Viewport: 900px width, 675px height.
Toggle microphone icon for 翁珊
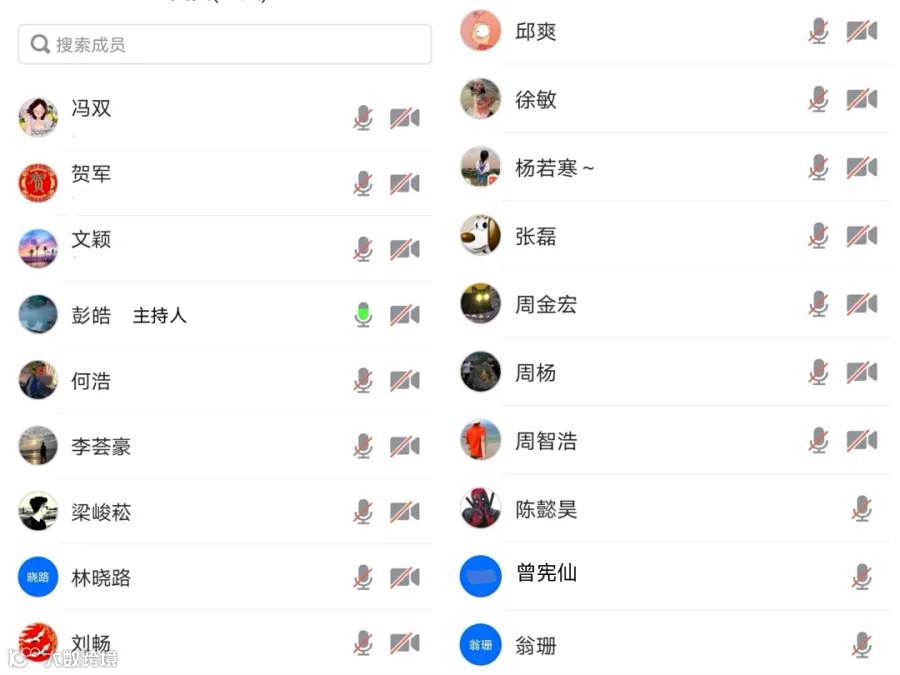click(862, 645)
